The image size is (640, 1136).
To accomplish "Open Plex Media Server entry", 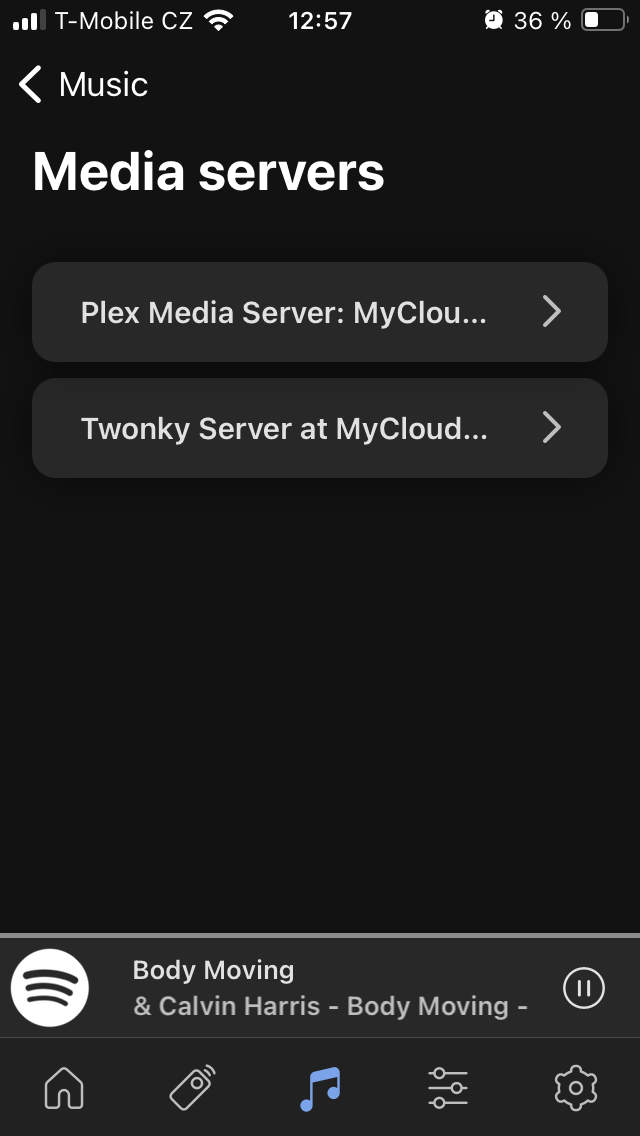I will click(x=320, y=312).
